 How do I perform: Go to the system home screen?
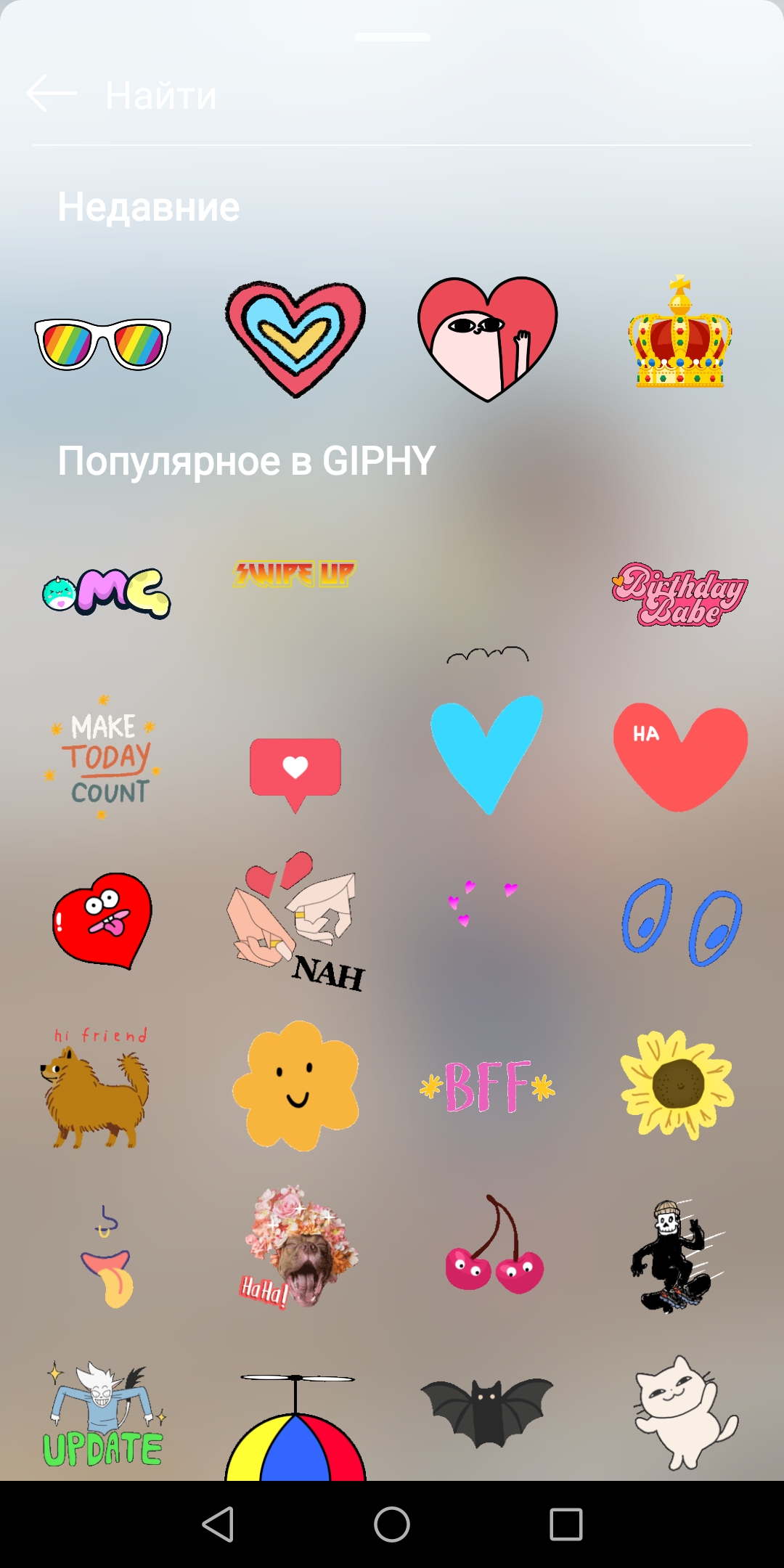tap(392, 1524)
